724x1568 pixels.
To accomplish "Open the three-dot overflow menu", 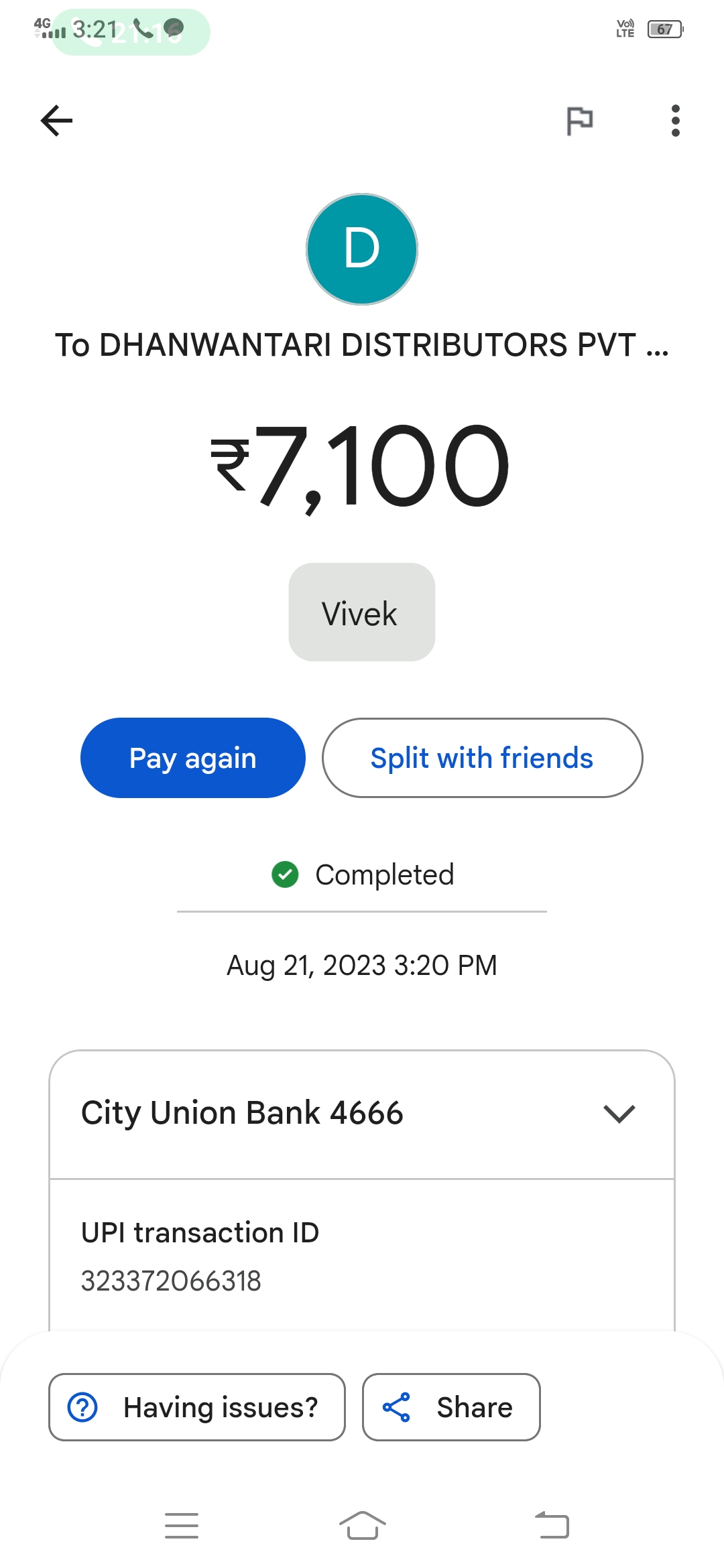I will point(675,121).
